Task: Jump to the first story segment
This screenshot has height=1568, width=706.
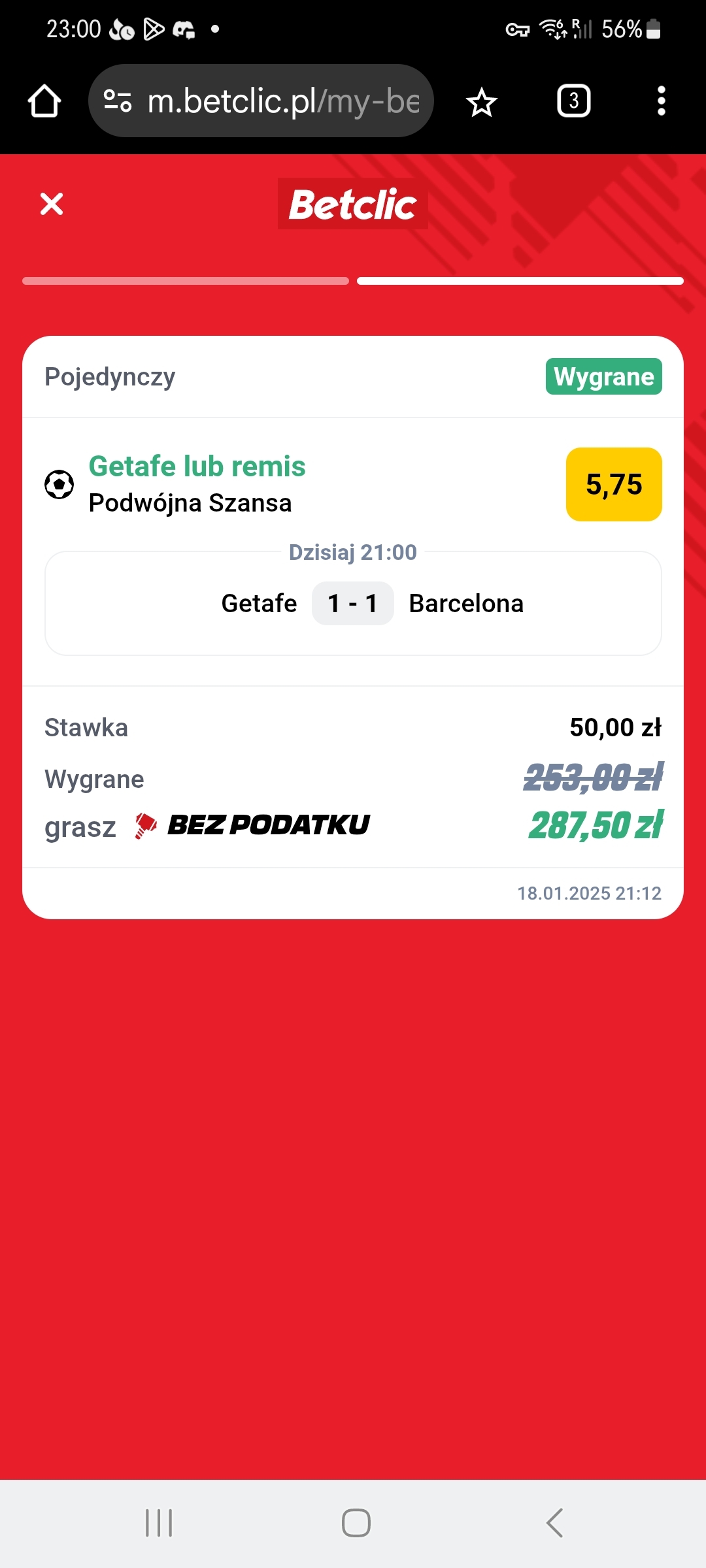Action: pyautogui.click(x=186, y=281)
